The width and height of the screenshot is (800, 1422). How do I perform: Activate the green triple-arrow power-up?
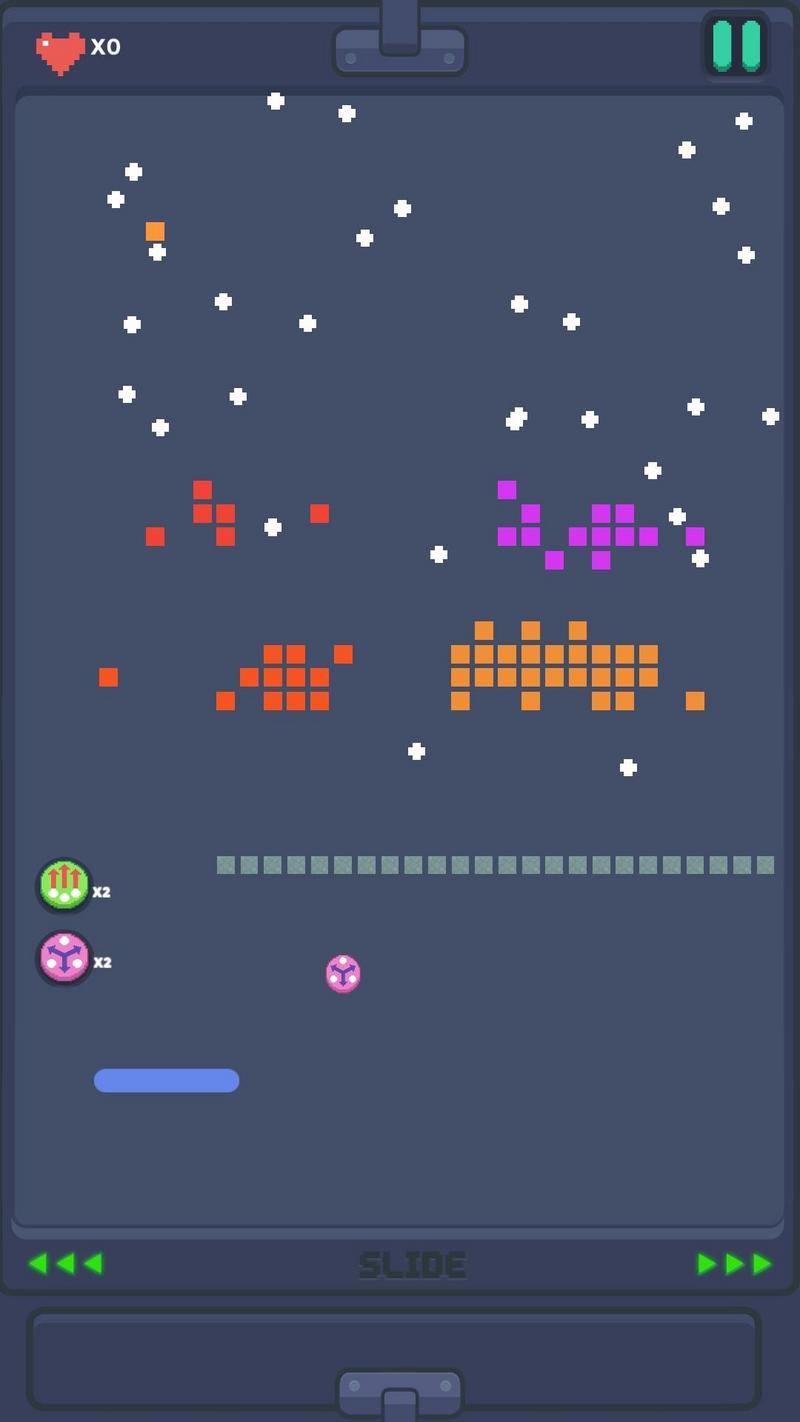point(64,884)
